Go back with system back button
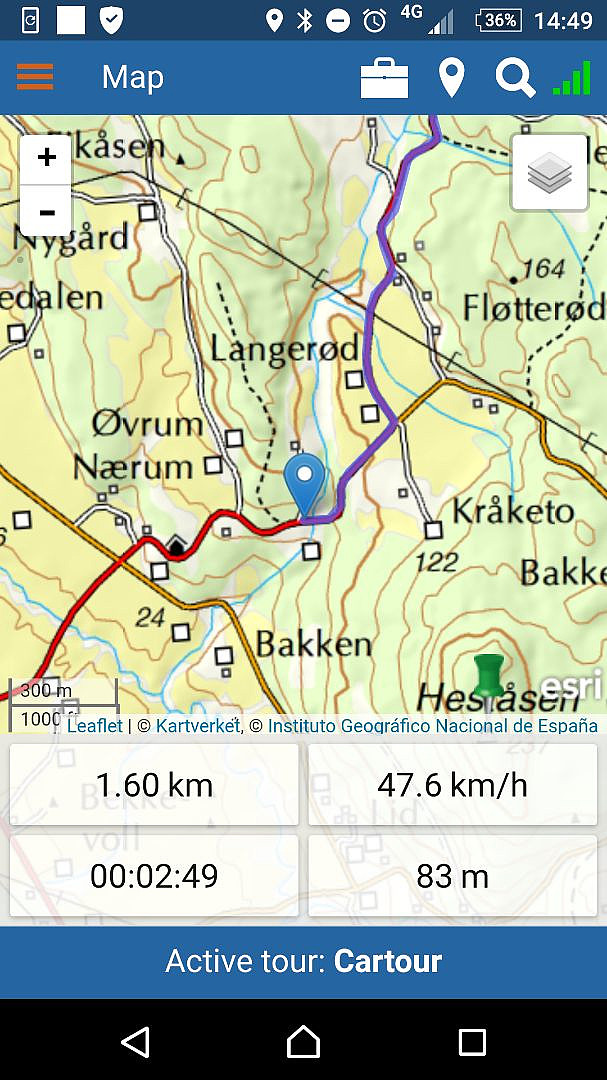 click(136, 1041)
